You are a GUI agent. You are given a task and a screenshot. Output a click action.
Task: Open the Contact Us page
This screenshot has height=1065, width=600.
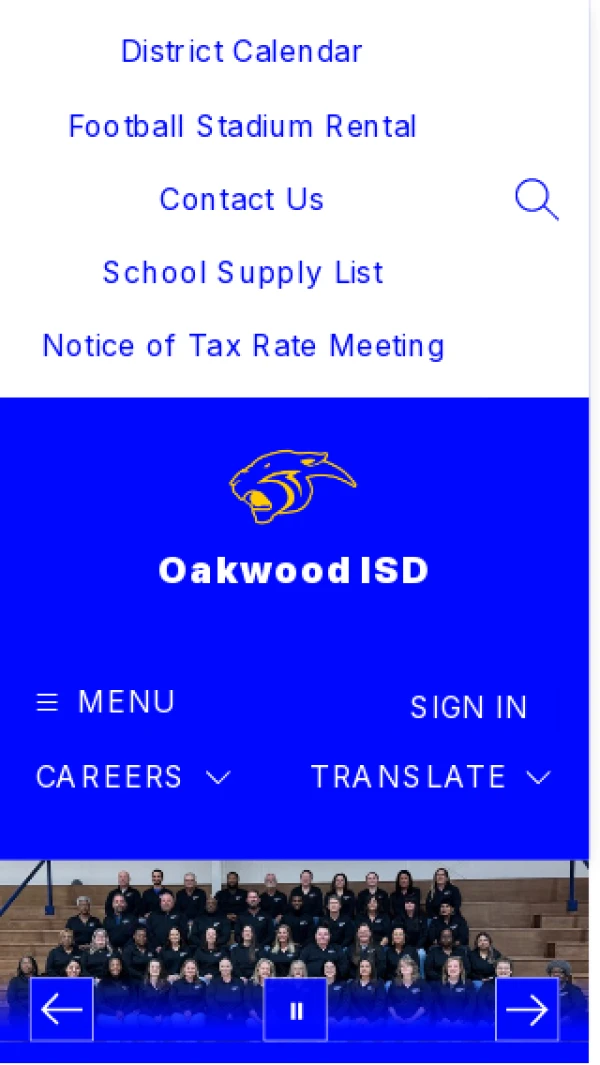(242, 199)
